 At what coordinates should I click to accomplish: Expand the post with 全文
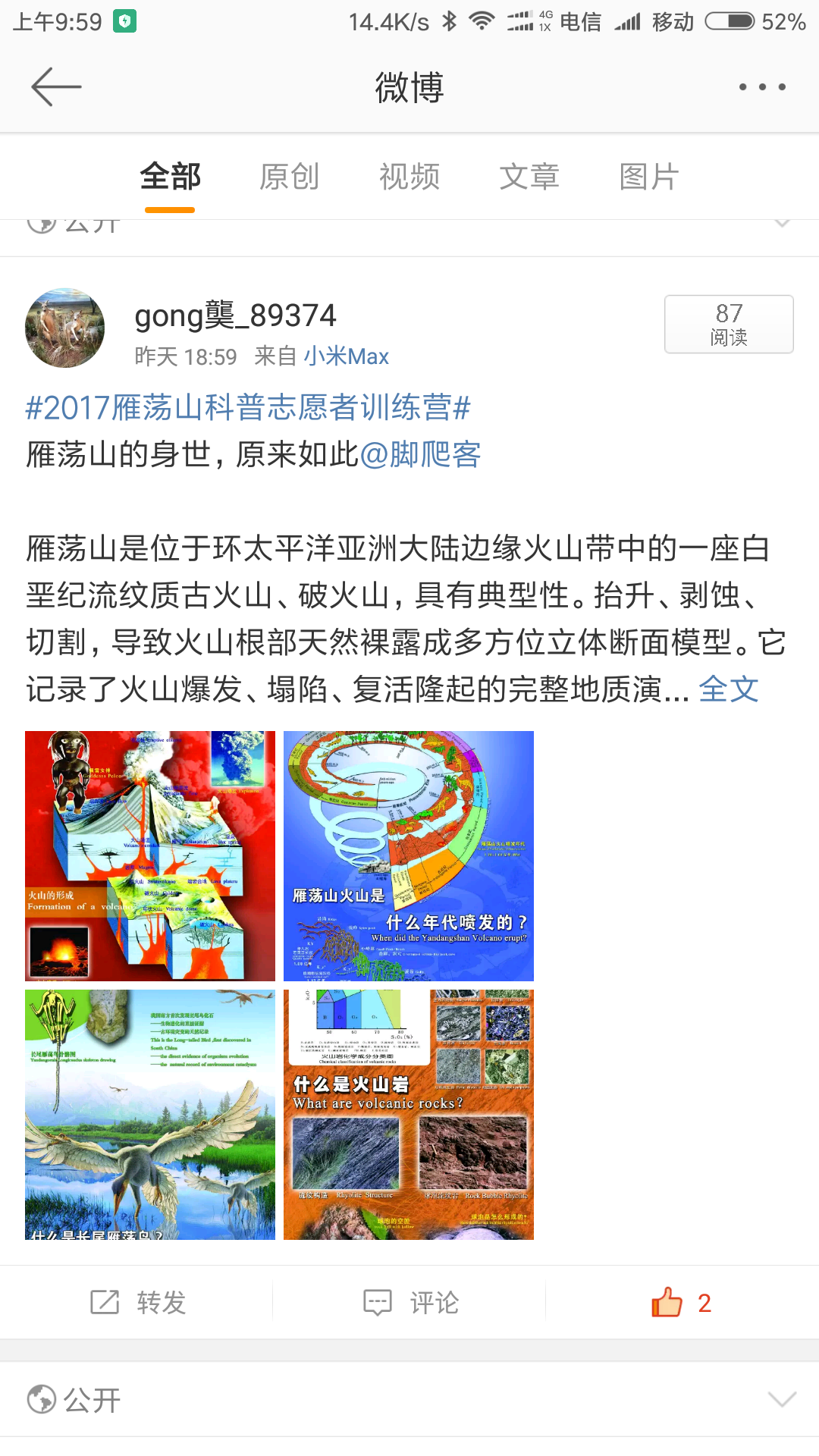coord(728,689)
